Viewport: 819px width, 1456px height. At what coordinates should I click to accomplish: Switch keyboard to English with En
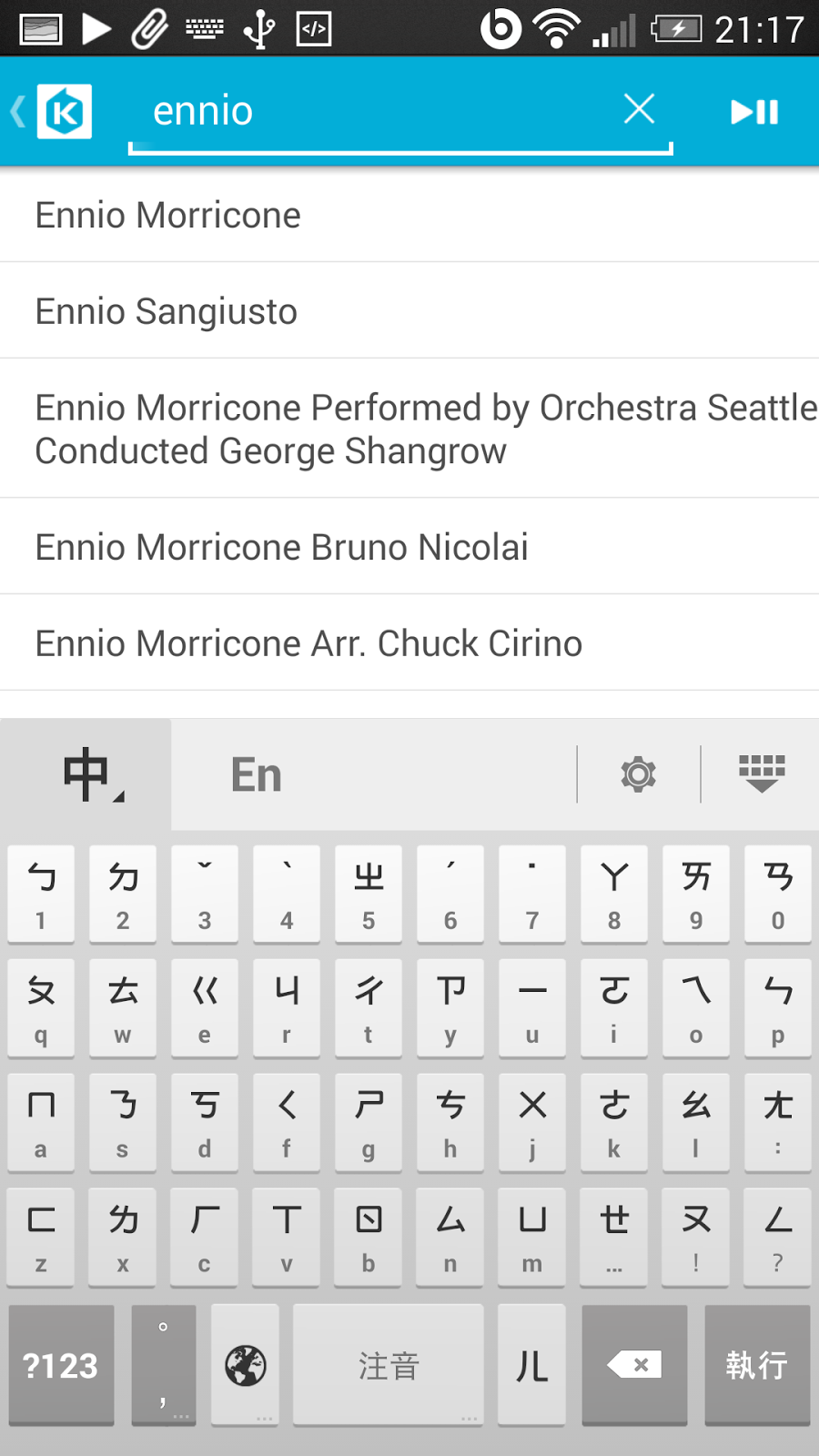pyautogui.click(x=257, y=775)
